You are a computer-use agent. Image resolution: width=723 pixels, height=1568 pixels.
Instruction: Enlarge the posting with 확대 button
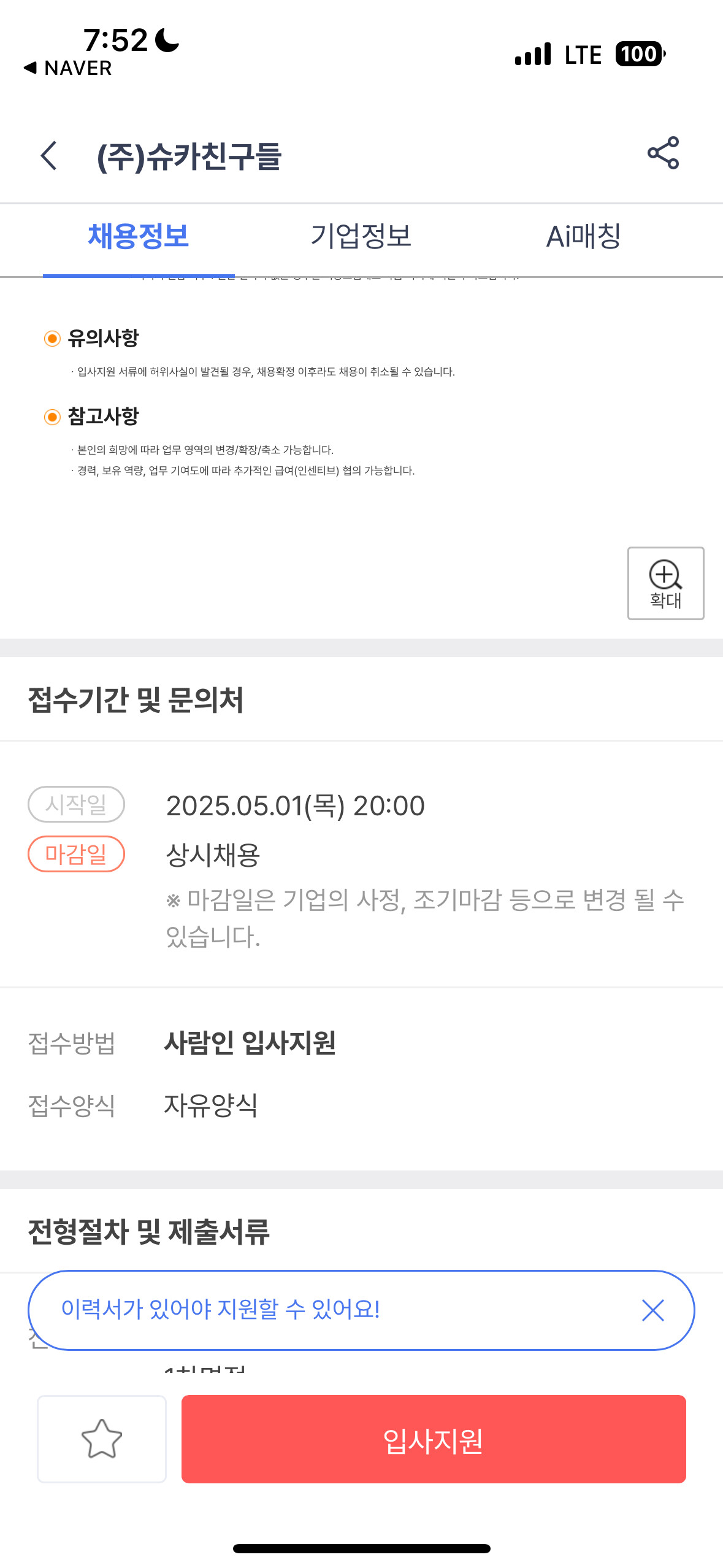click(665, 583)
